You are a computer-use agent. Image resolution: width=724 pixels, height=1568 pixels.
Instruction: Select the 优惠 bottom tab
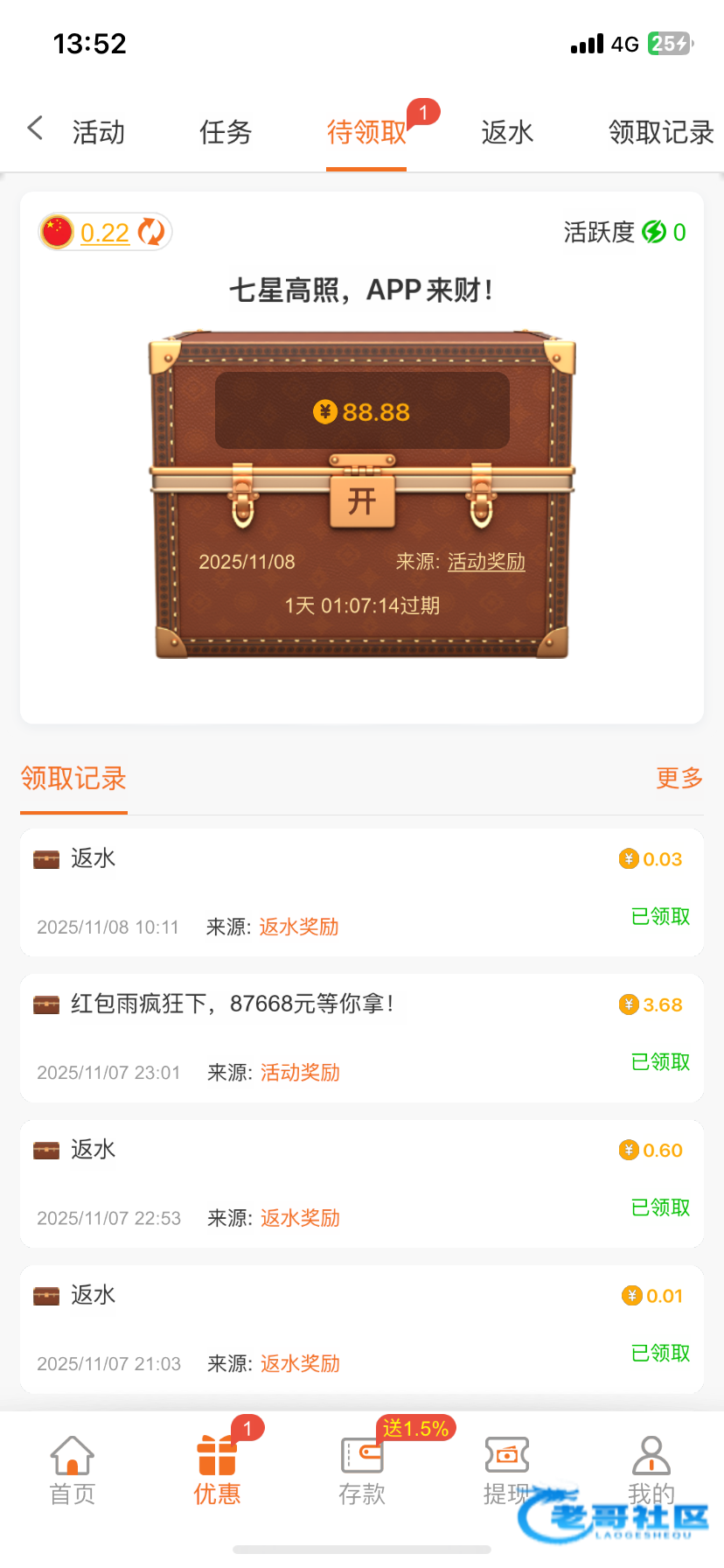point(217,1470)
